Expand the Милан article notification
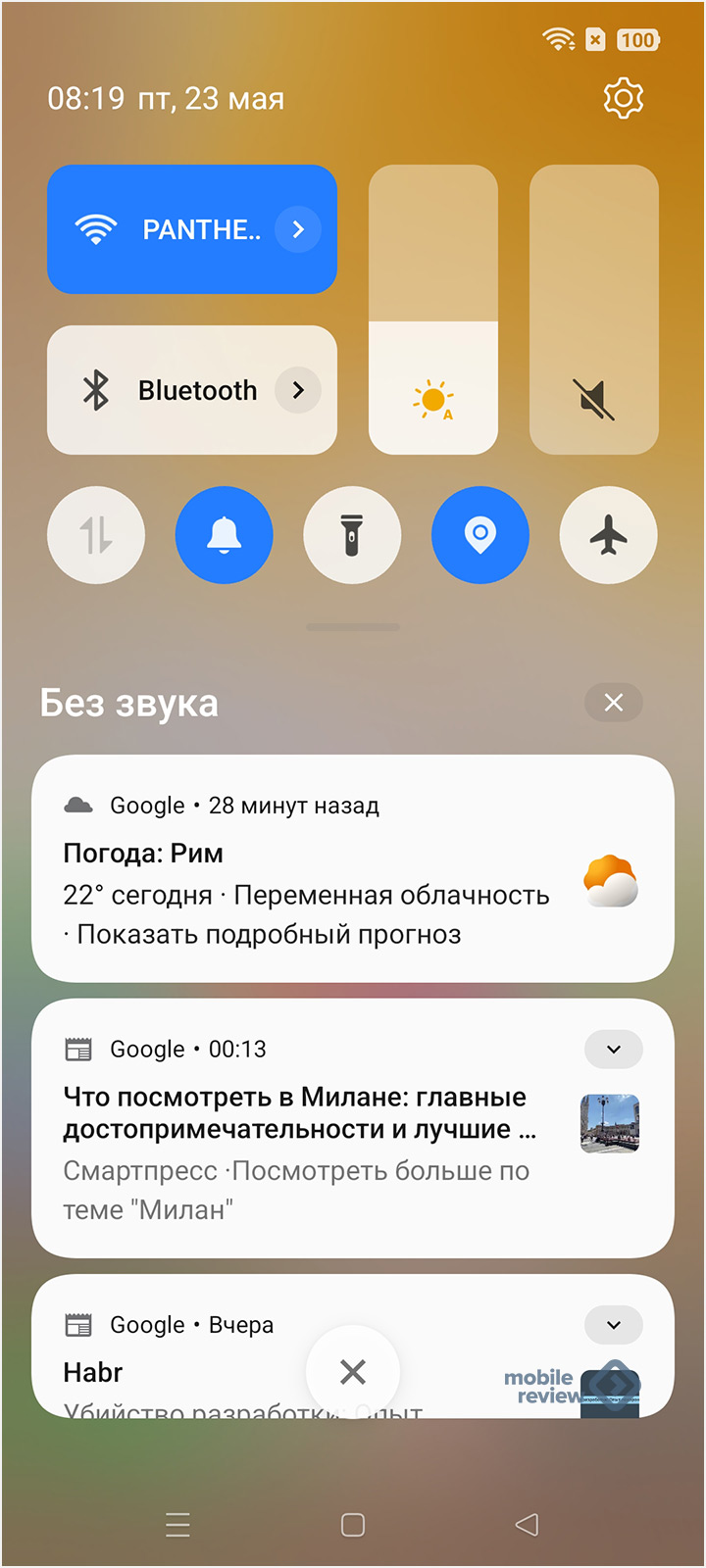Screen dimensions: 706x1568 coord(614,1050)
